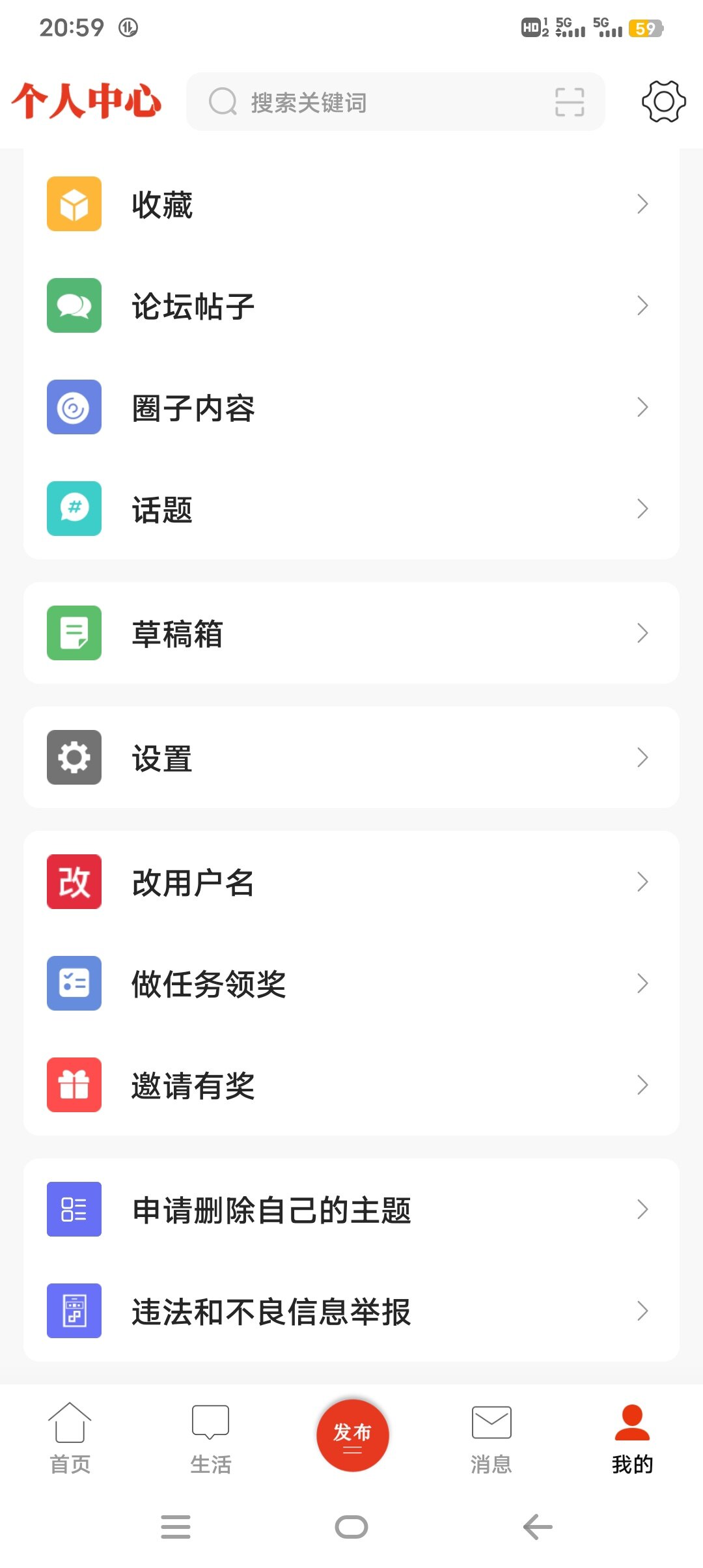Screen dimensions: 703x1568
Task: Open the gear settings icon
Action: point(663,102)
